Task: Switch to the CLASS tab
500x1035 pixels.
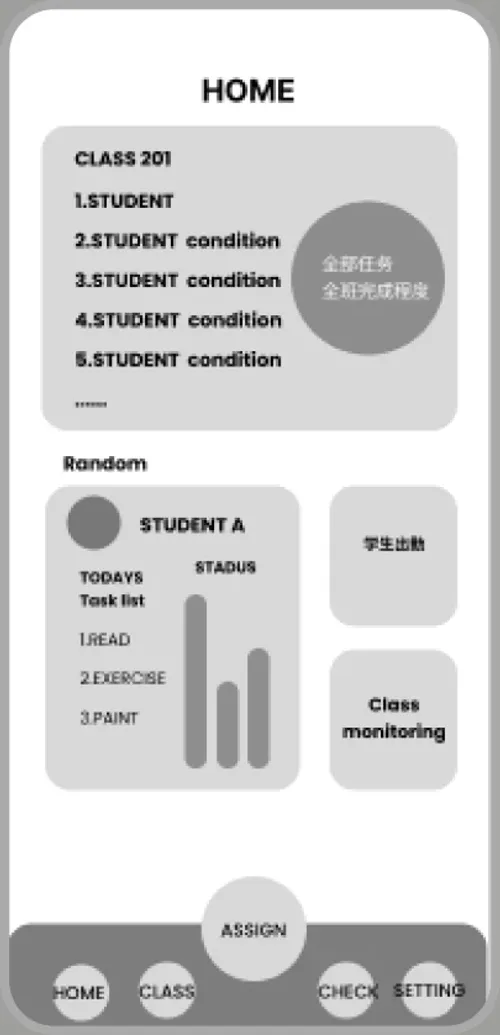Action: [x=167, y=991]
